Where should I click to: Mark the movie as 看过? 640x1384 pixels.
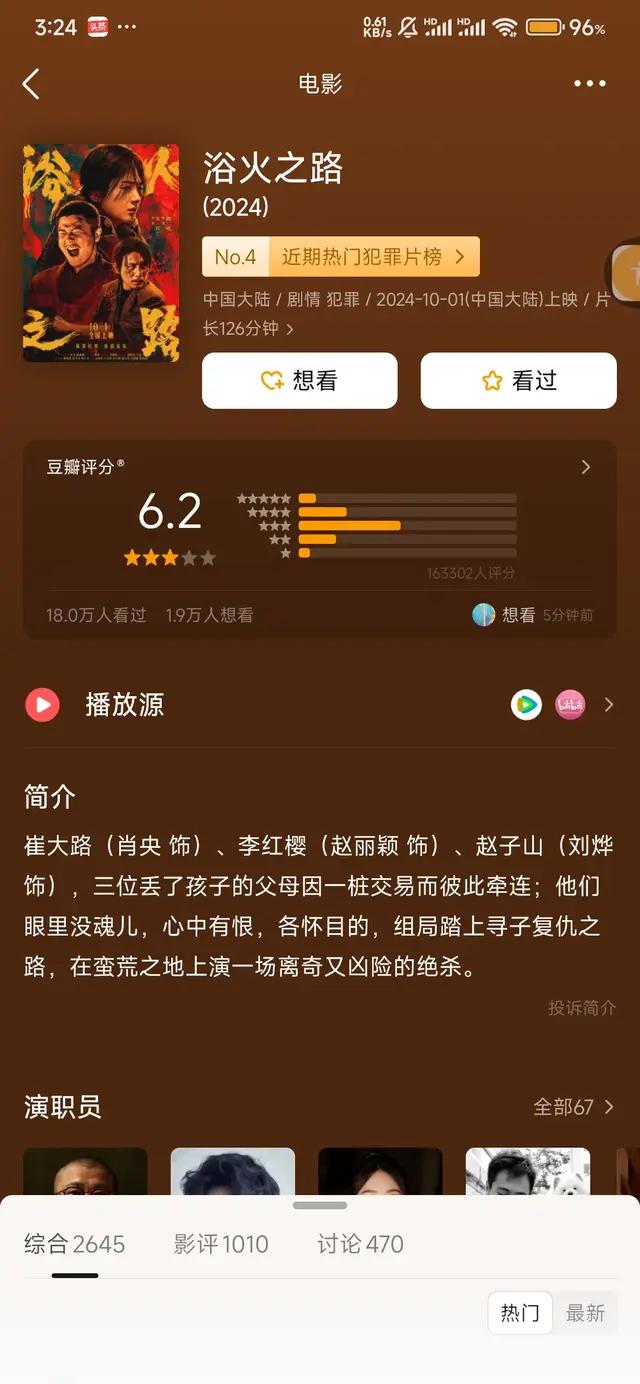518,381
